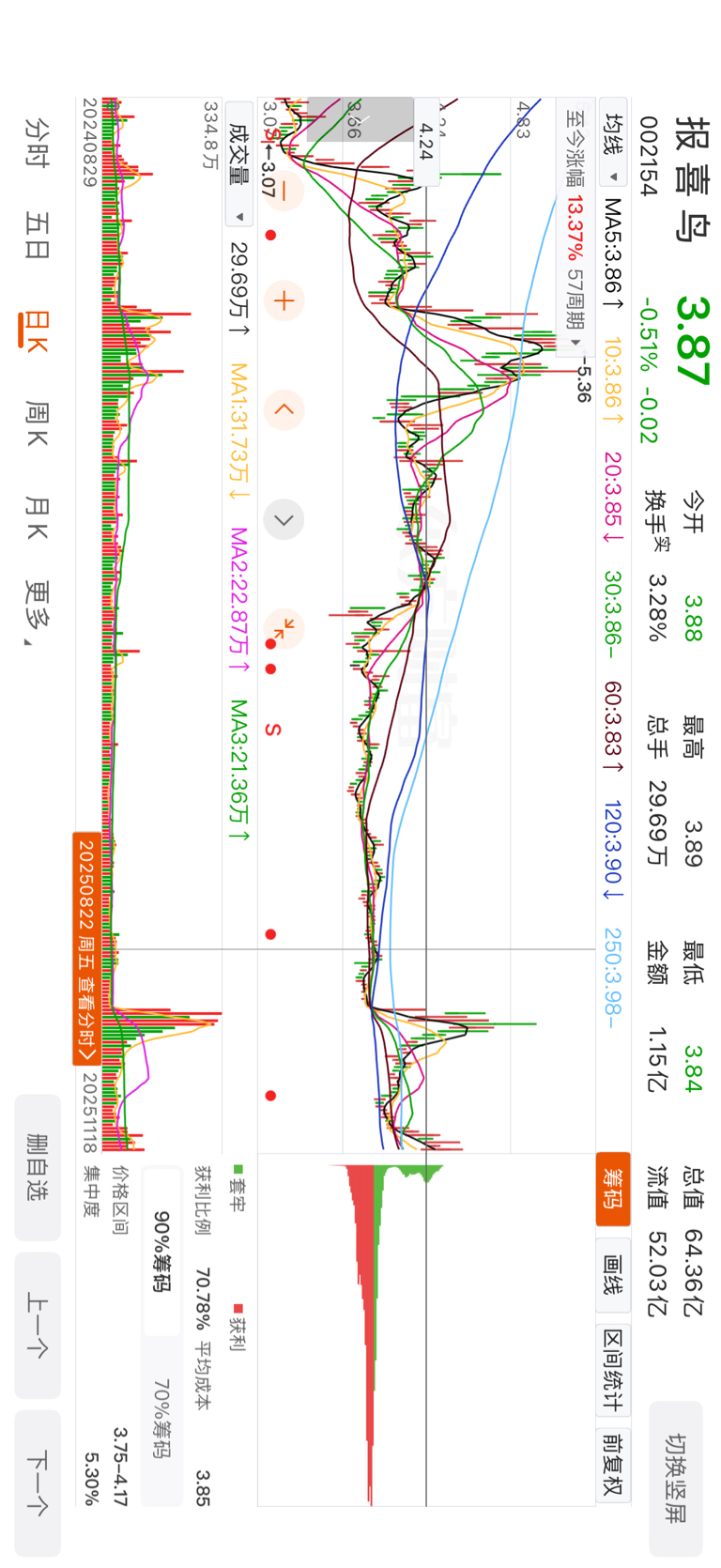Toggle the 筹码 chip distribution panel

point(613,1188)
